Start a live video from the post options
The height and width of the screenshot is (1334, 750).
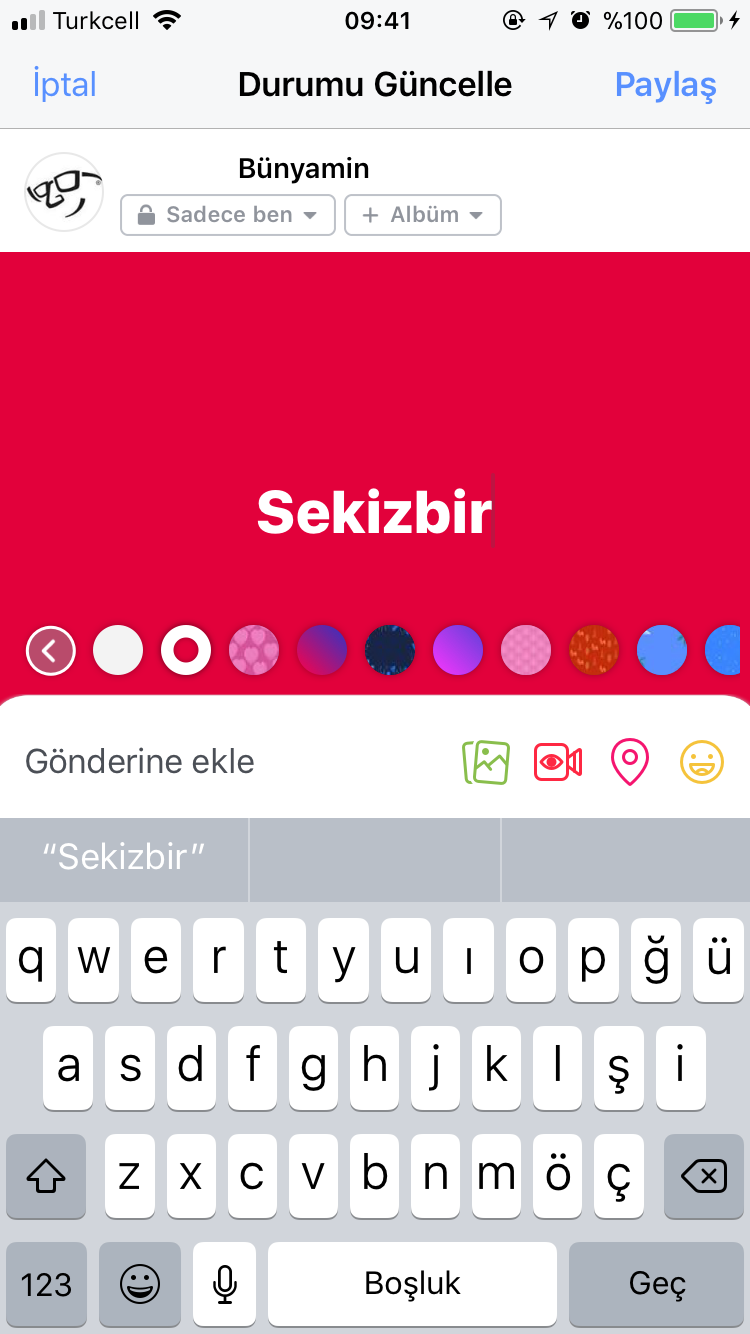[558, 762]
